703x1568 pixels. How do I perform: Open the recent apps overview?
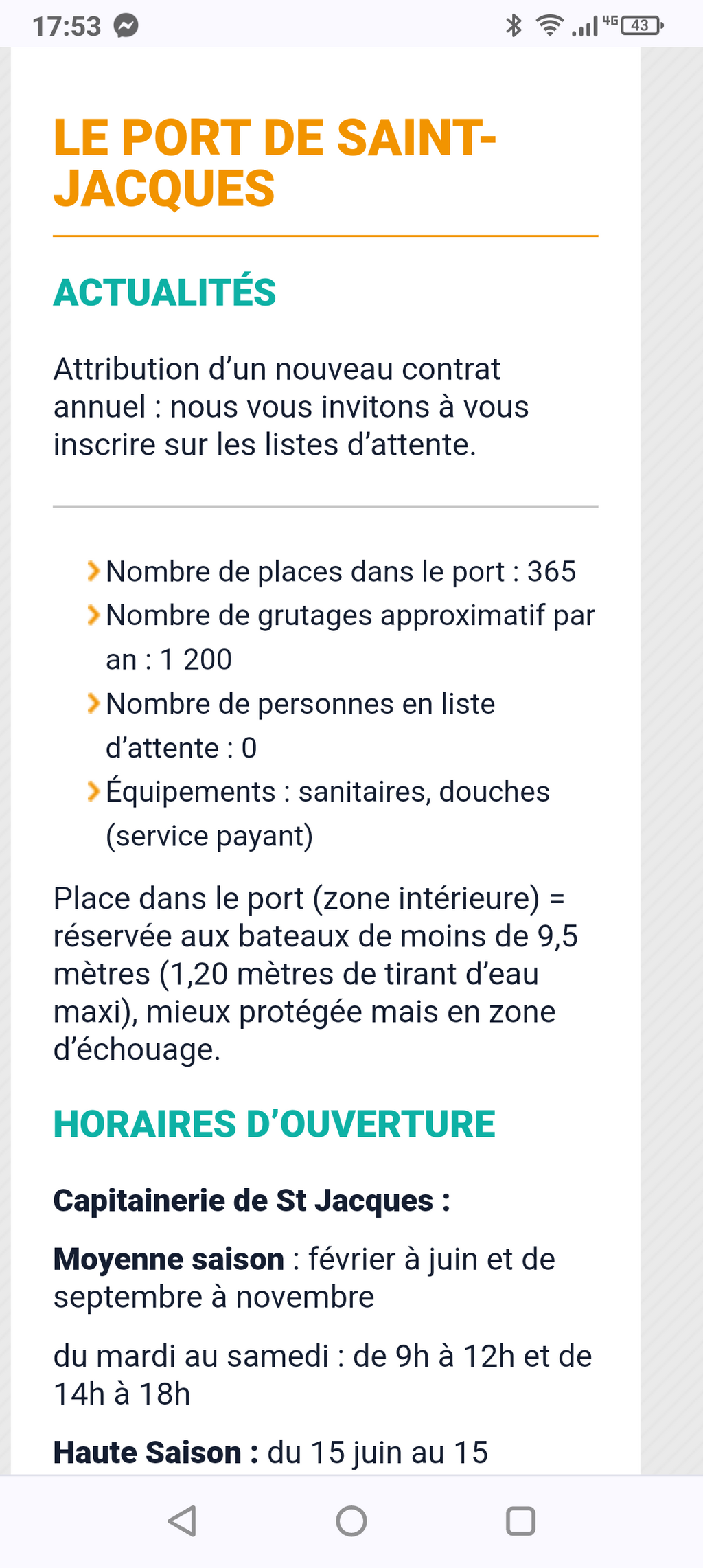pyautogui.click(x=520, y=1521)
